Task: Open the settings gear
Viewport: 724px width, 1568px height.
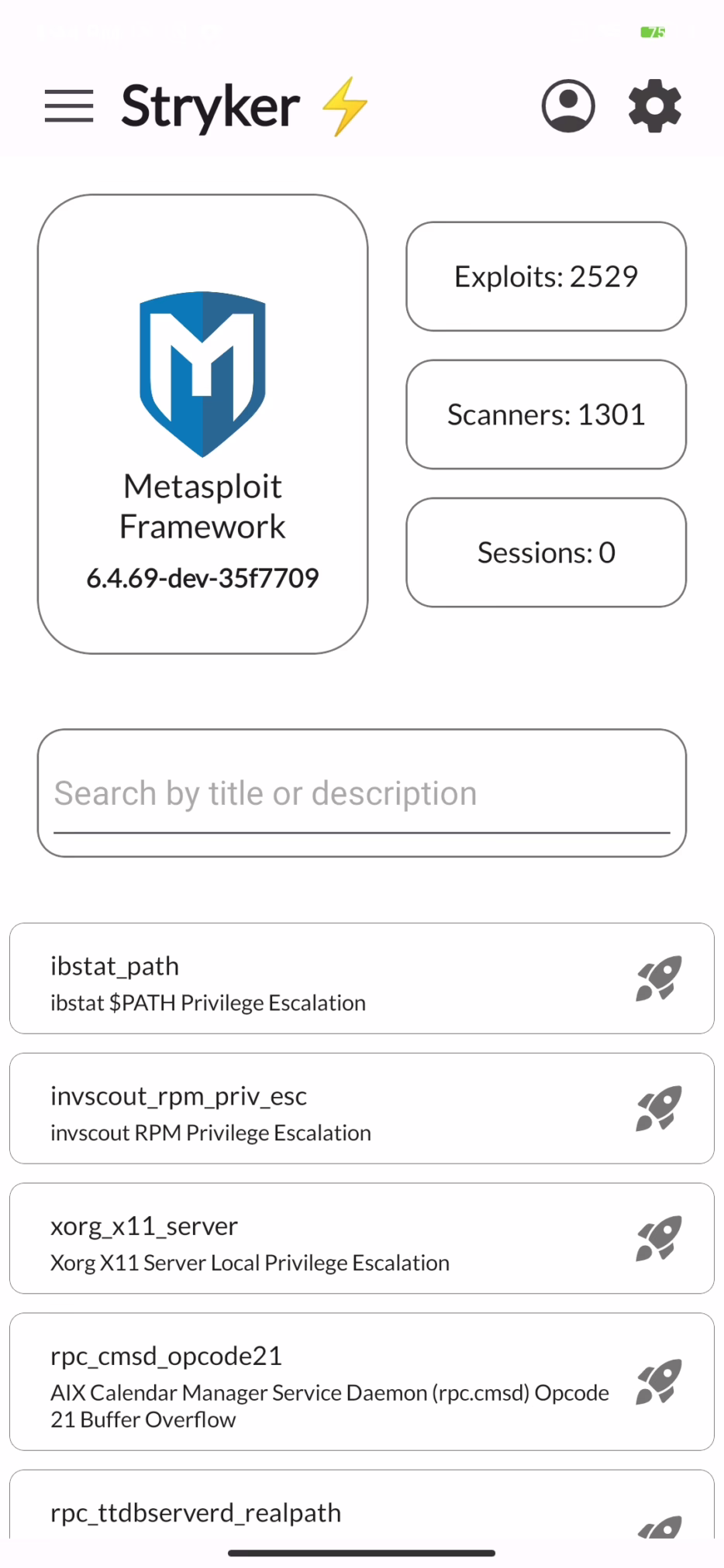Action: coord(655,106)
